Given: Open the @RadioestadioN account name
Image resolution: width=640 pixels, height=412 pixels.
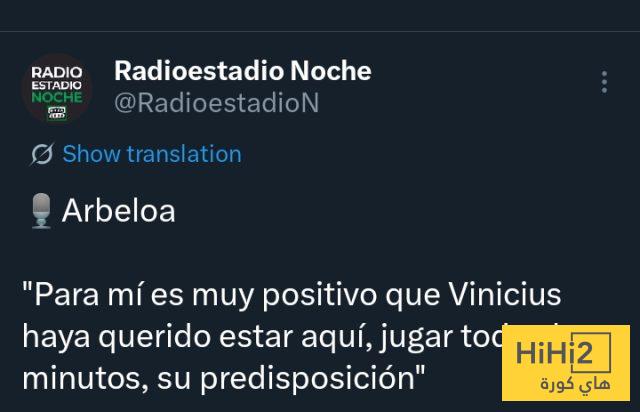Looking at the screenshot, I should click(216, 102).
